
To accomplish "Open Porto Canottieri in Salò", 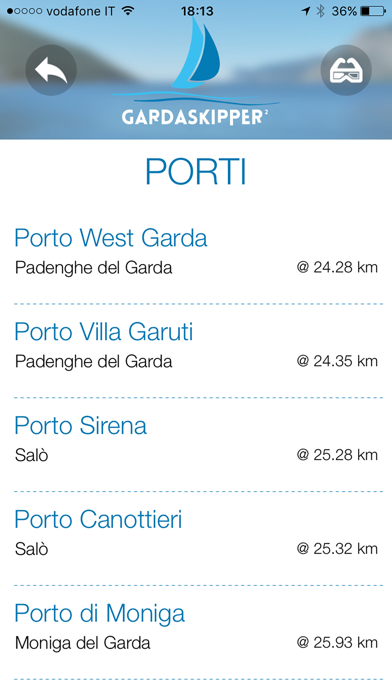I will tap(196, 538).
